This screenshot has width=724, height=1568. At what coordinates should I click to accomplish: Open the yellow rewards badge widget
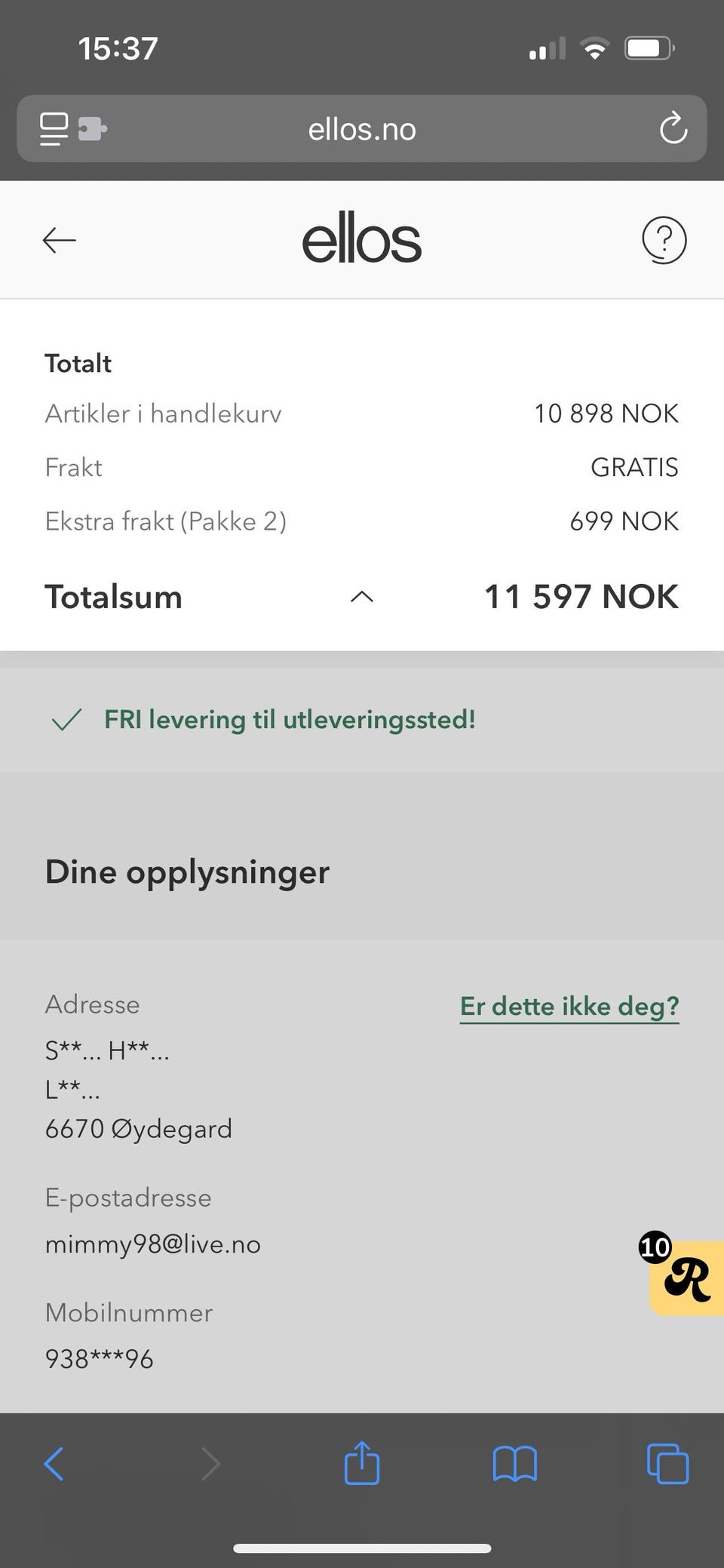[687, 1279]
